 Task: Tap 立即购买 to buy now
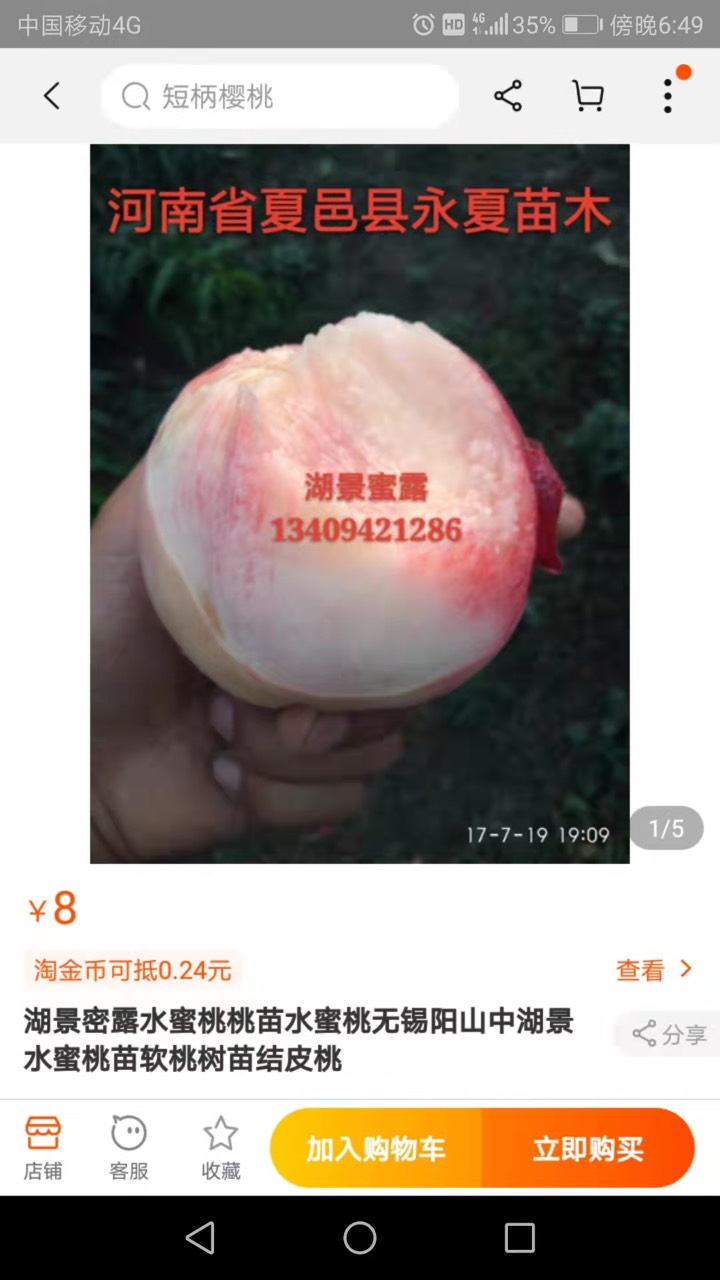pos(588,1148)
